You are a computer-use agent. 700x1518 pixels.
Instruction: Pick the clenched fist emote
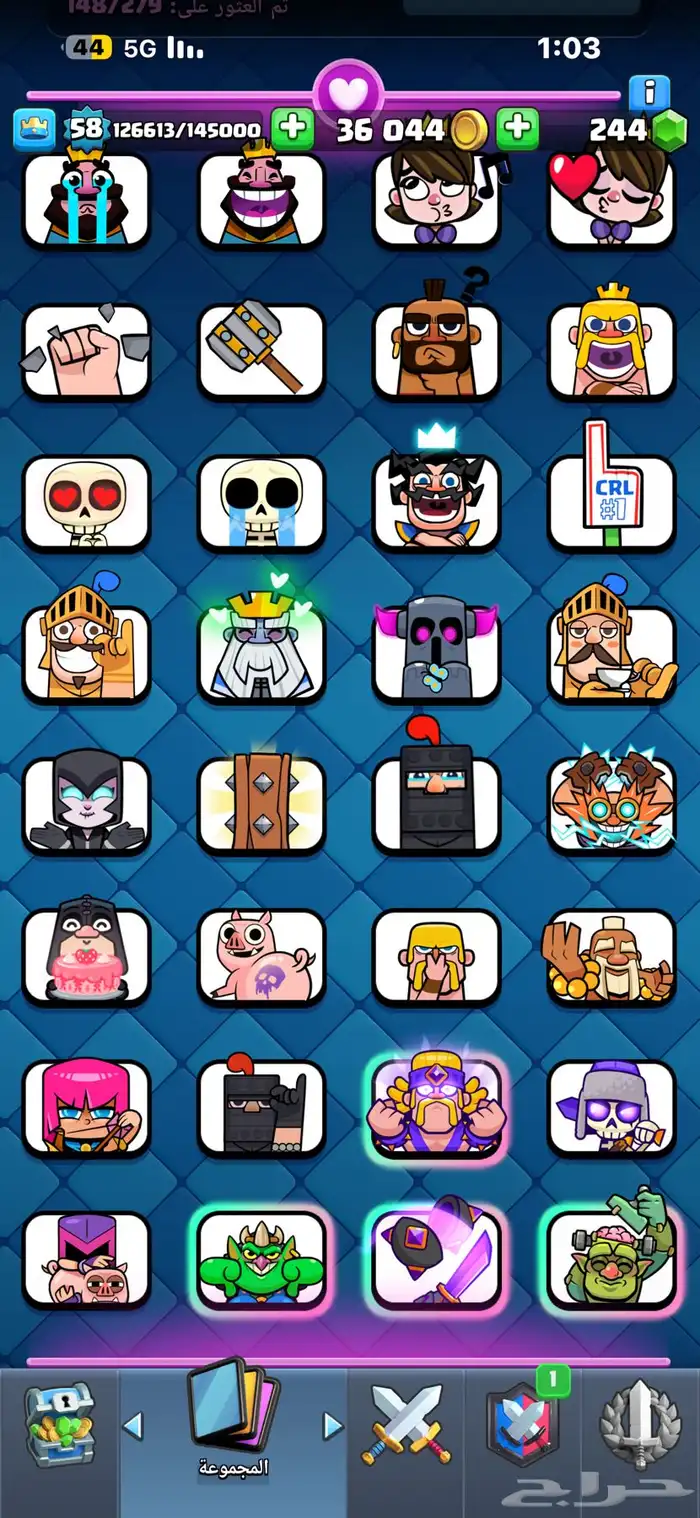(x=86, y=351)
